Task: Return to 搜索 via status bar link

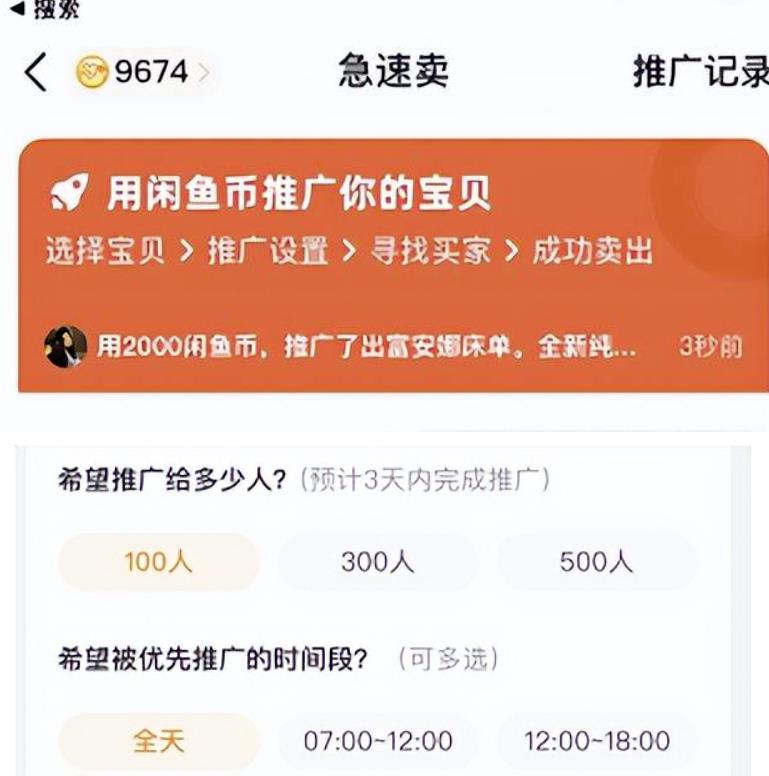Action: [x=45, y=9]
